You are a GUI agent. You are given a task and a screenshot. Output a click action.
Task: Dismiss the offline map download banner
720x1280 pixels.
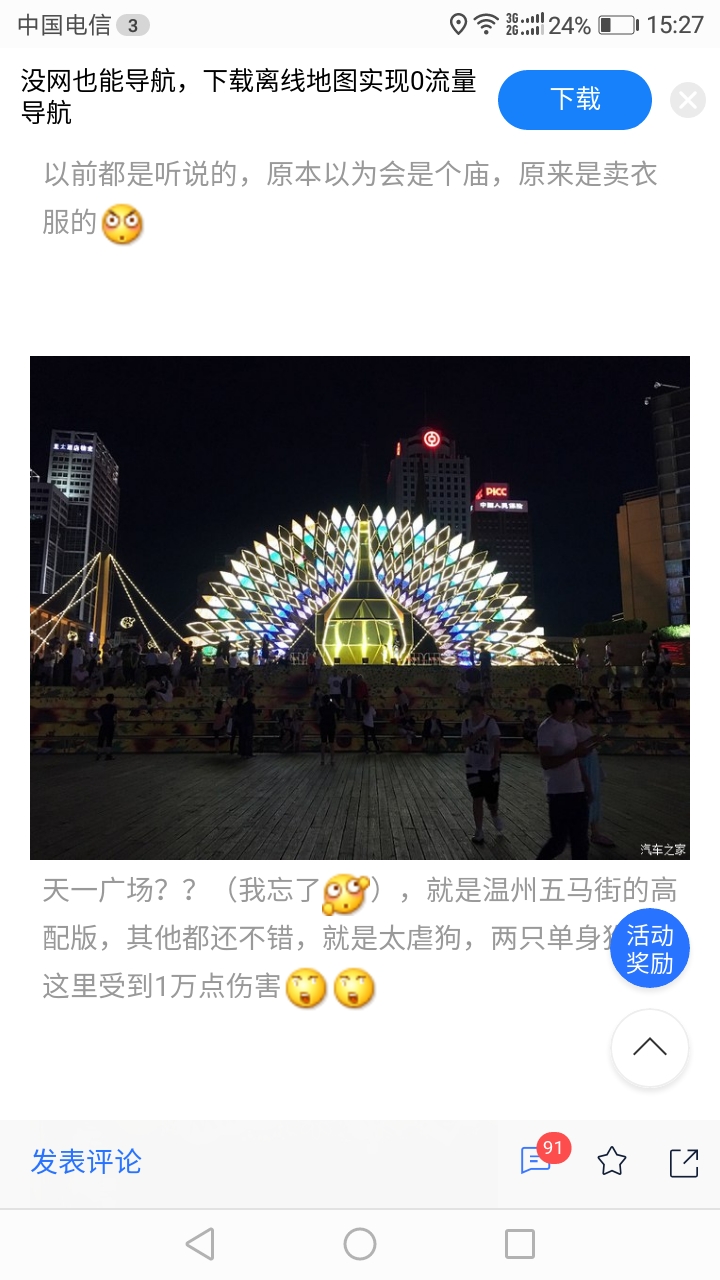[x=687, y=100]
